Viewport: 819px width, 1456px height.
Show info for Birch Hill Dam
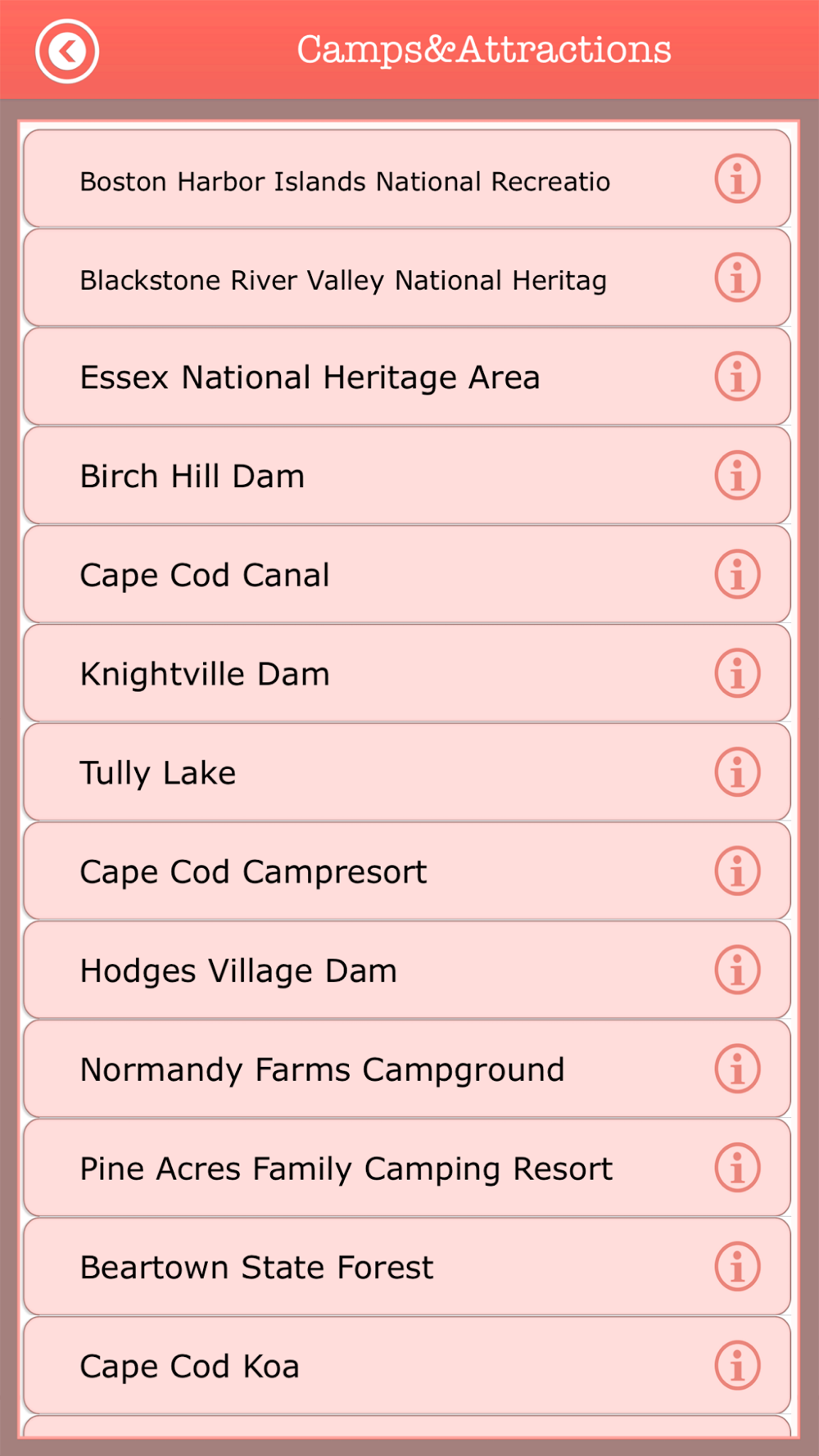pos(737,476)
